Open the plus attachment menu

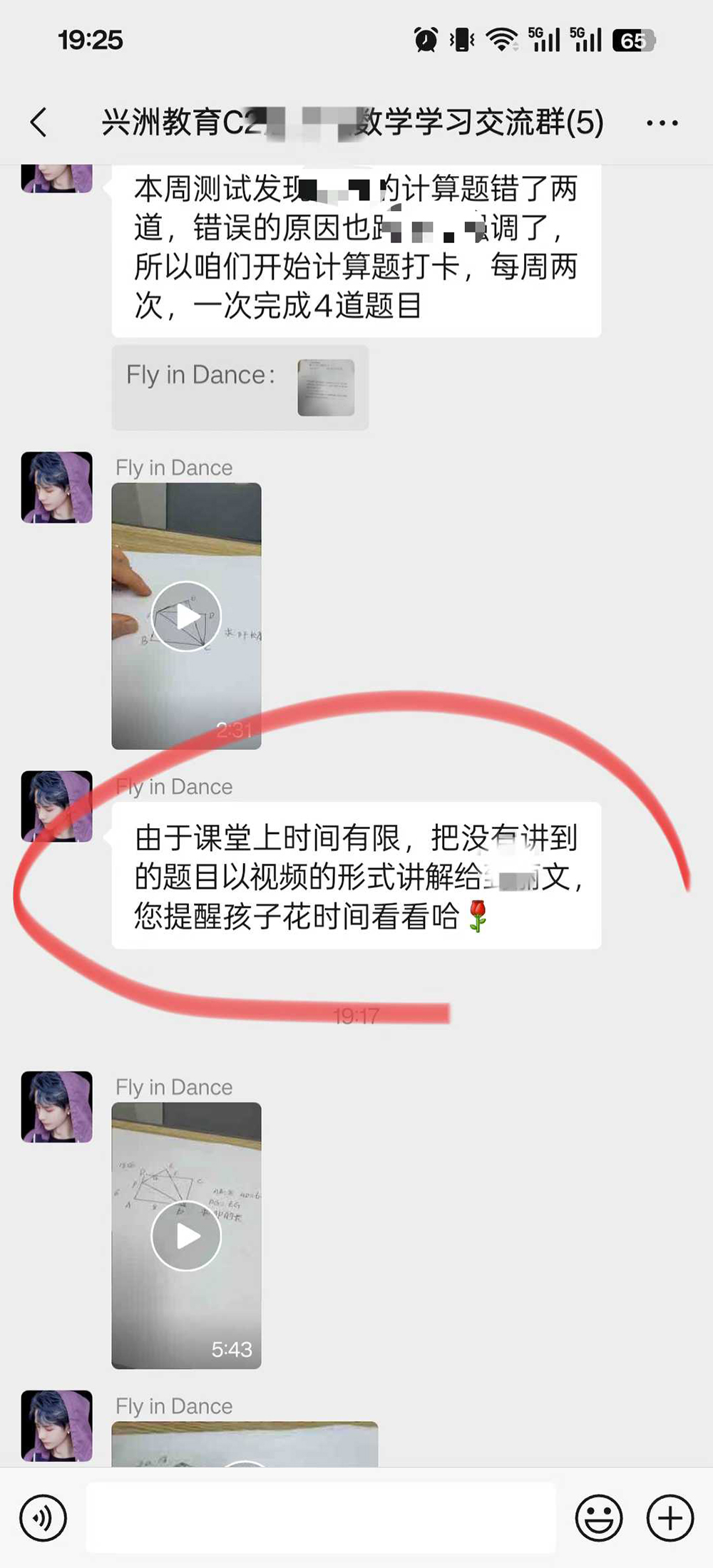point(670,1518)
